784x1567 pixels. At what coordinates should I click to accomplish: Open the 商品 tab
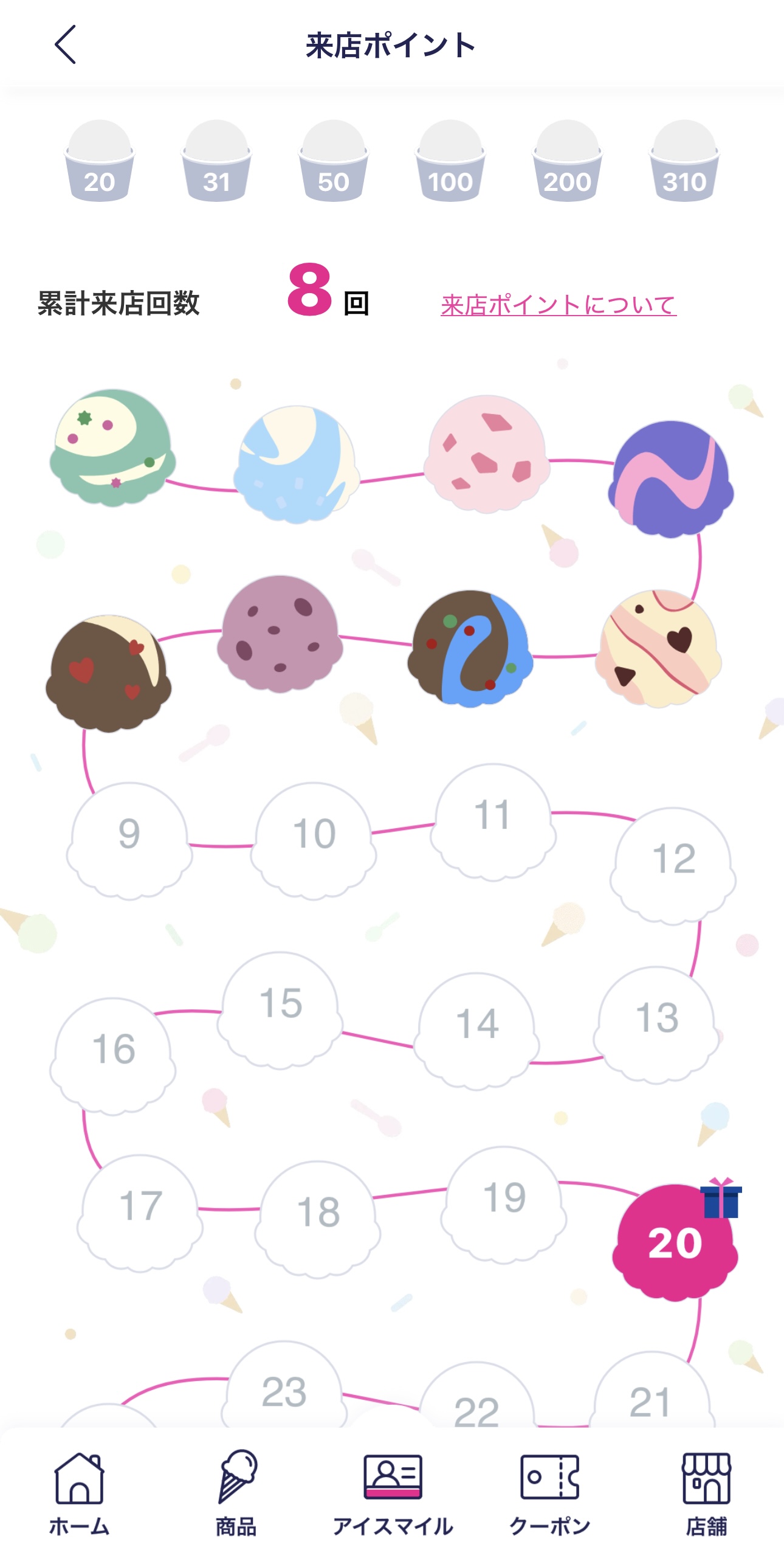[x=236, y=1493]
